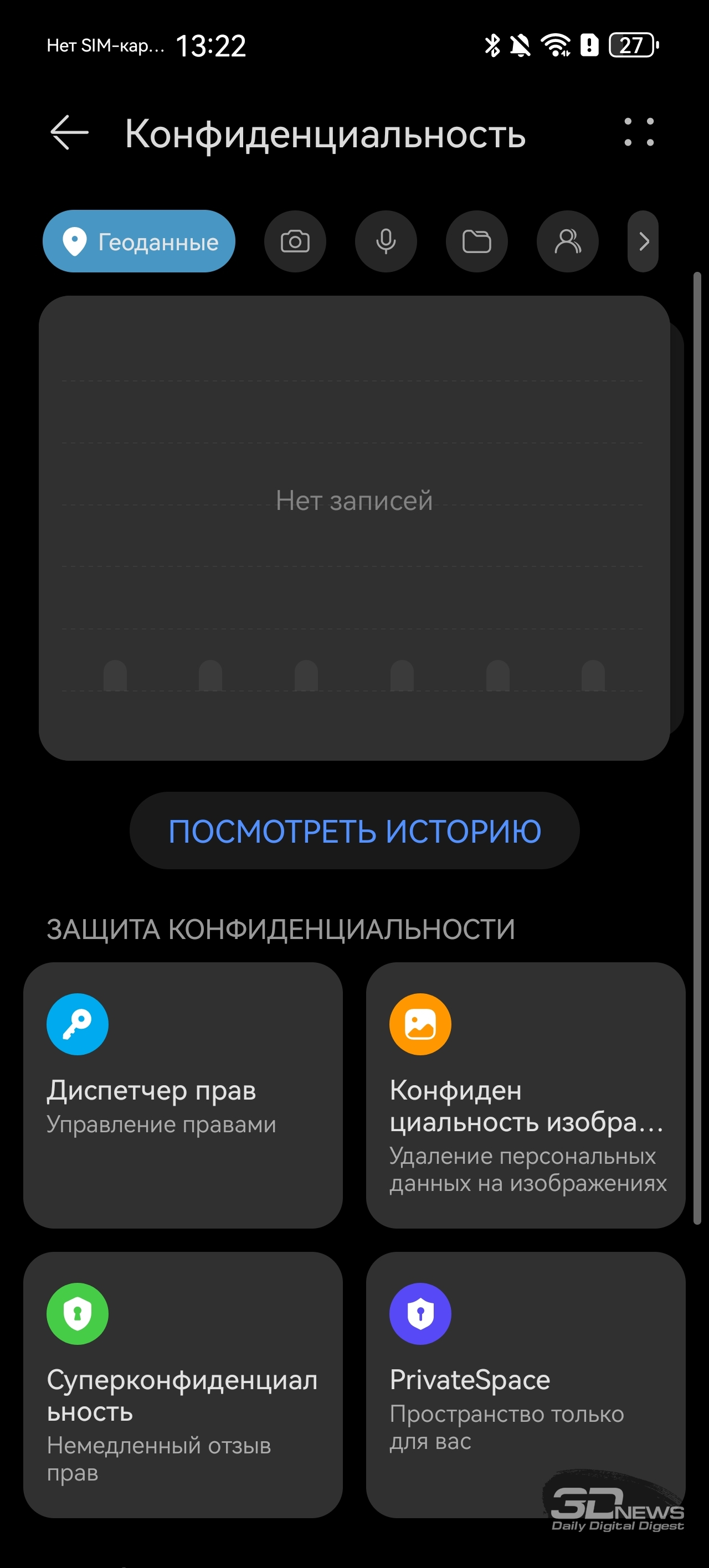Open the PrivateSpace card
This screenshot has width=709, height=1568.
click(525, 1384)
